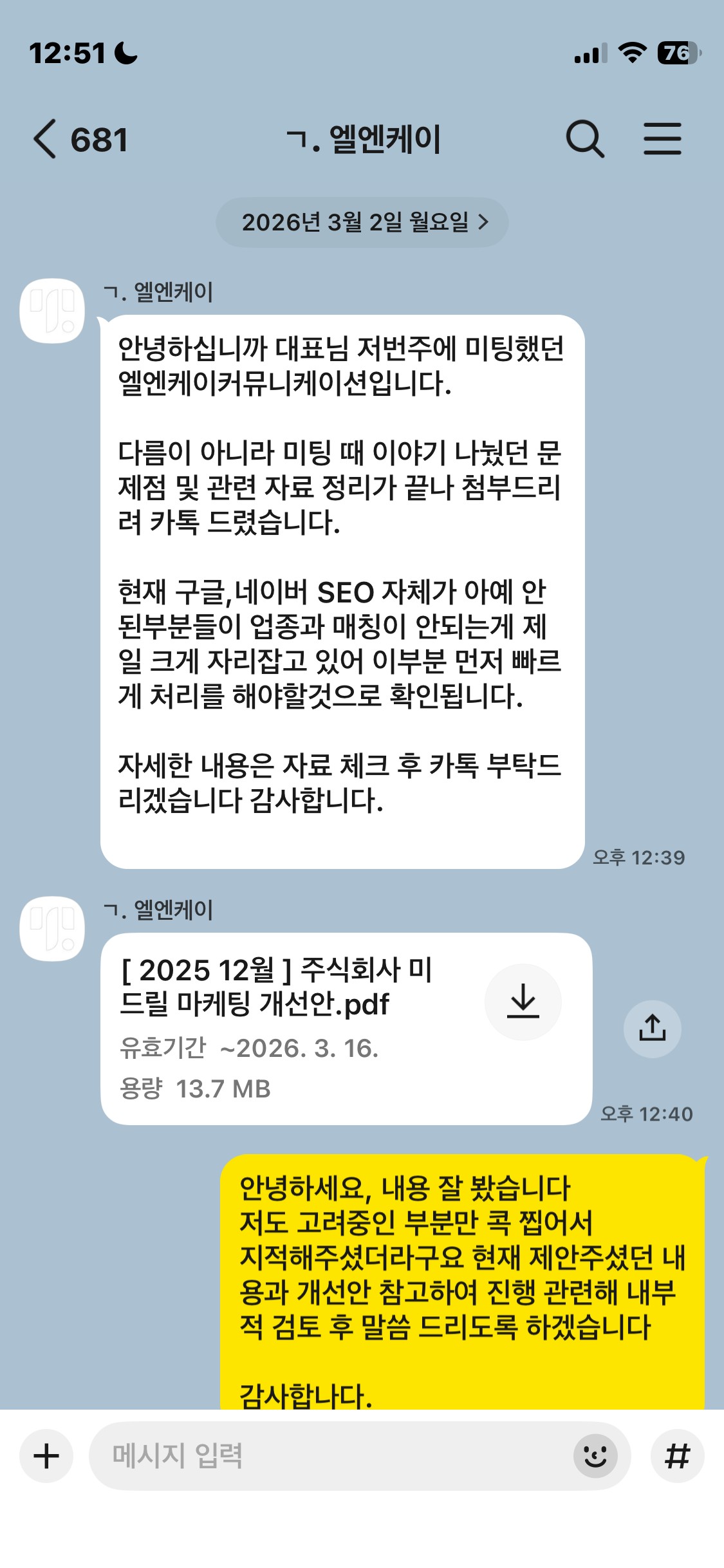724x1568 pixels.
Task: Open the chat room hamburger menu
Action: pyautogui.click(x=662, y=139)
